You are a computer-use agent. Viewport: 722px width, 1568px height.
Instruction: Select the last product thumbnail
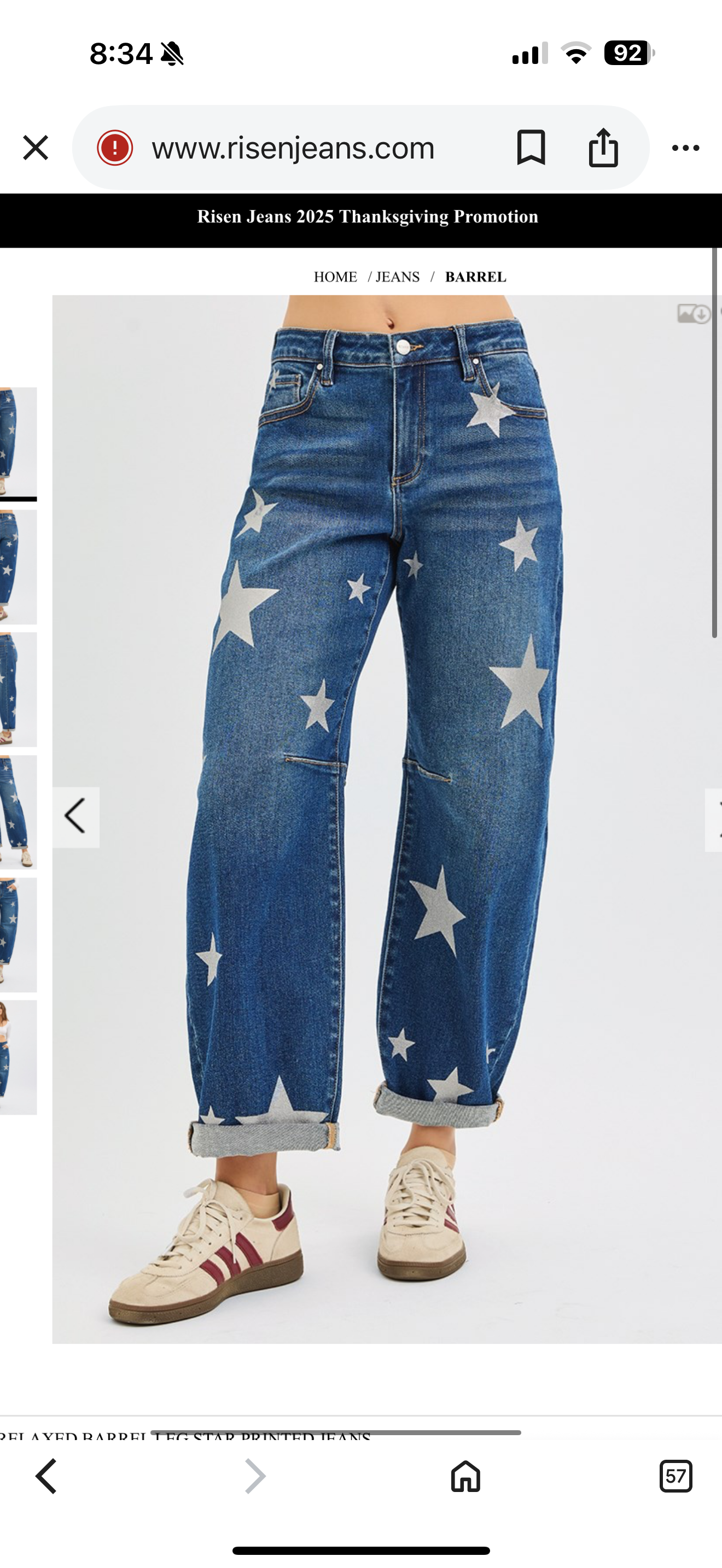click(18, 1057)
